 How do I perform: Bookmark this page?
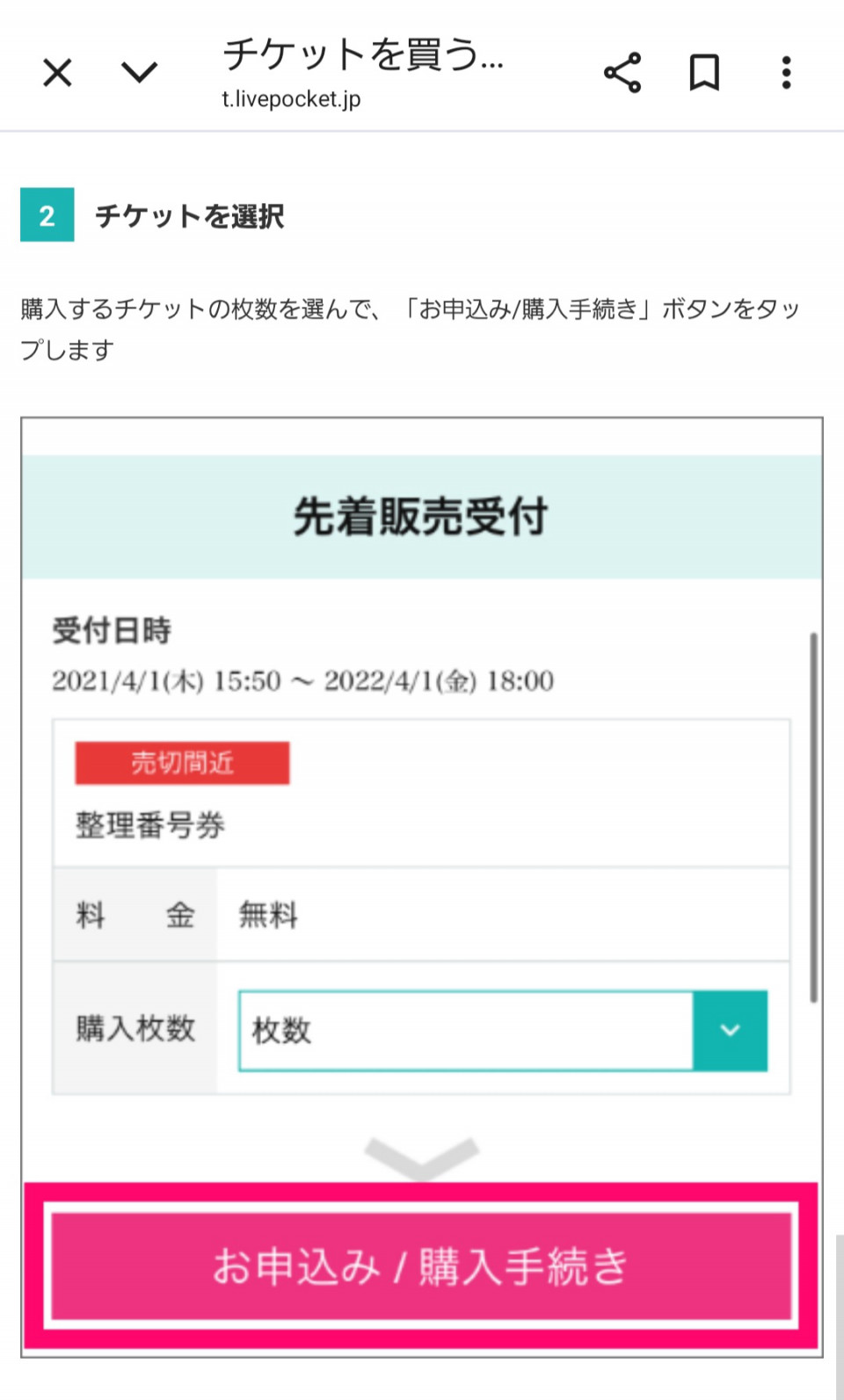pyautogui.click(x=704, y=72)
